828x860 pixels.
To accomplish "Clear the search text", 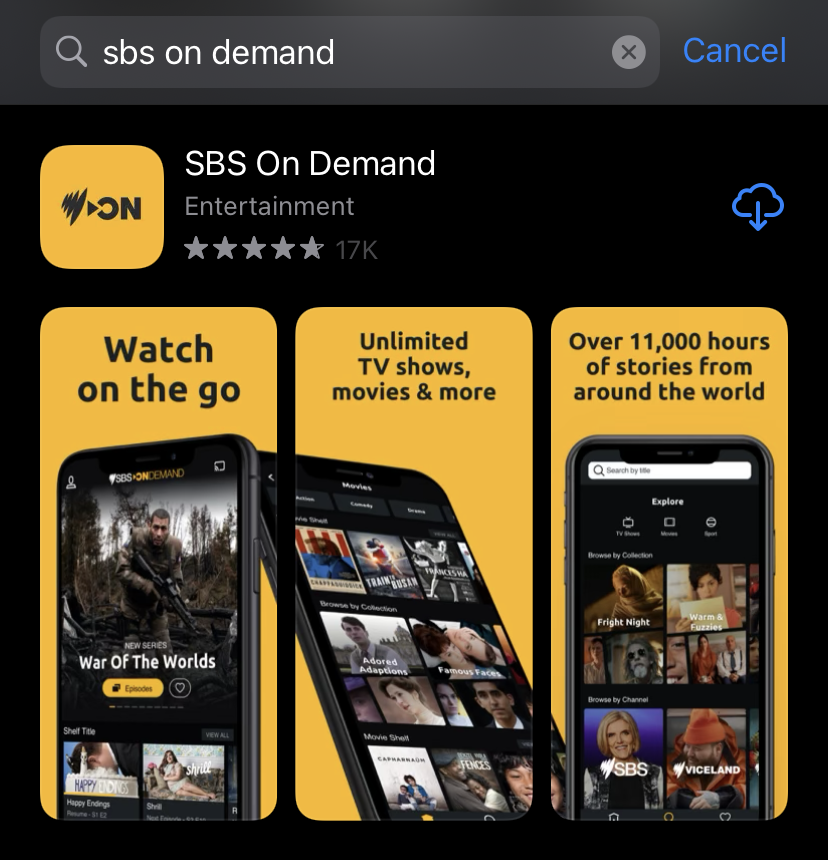I will 628,52.
